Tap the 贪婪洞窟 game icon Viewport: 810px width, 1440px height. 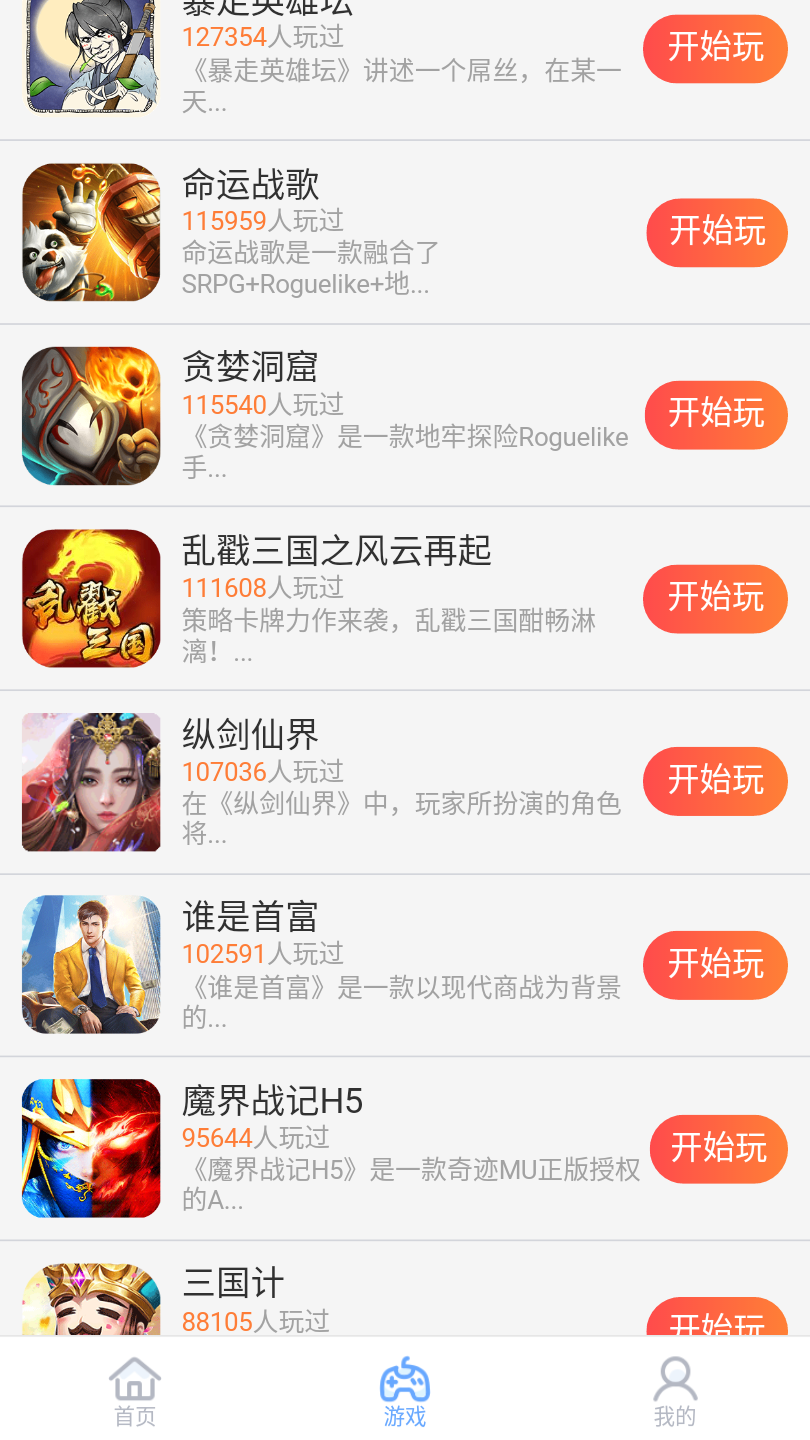click(x=91, y=415)
